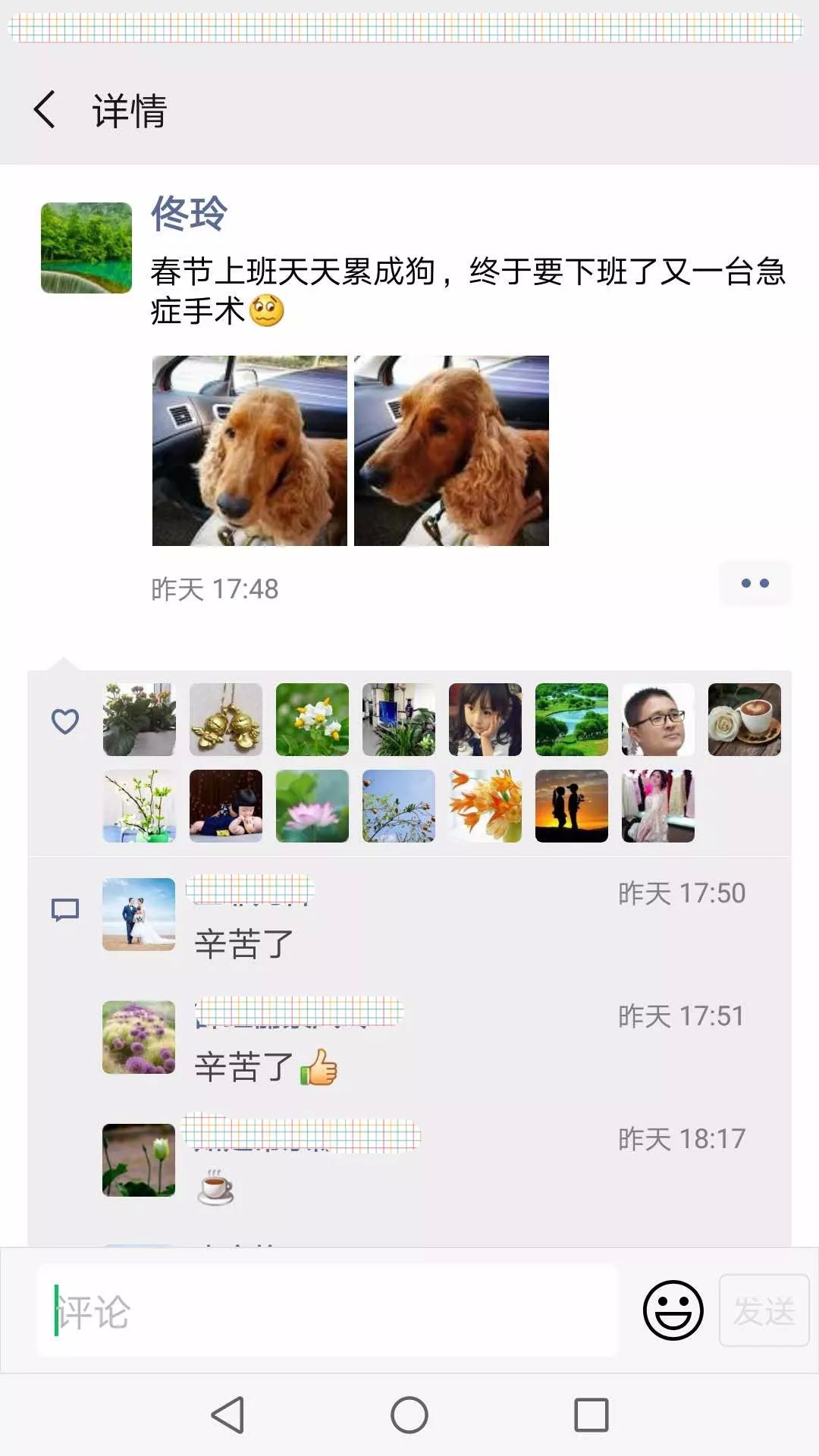Open the liker with gold pendant avatar
The width and height of the screenshot is (819, 1456).
point(225,720)
